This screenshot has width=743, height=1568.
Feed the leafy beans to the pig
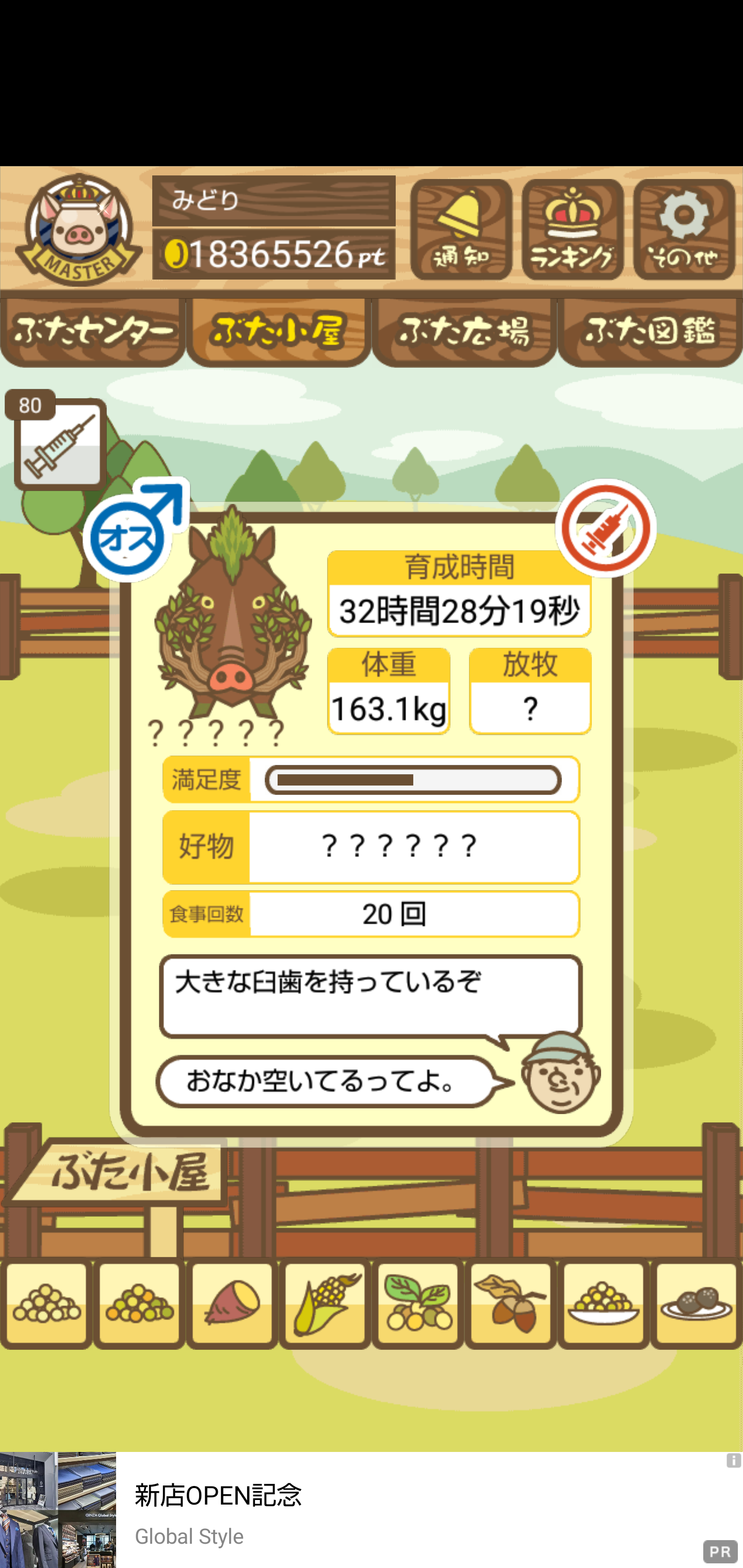[418, 1303]
